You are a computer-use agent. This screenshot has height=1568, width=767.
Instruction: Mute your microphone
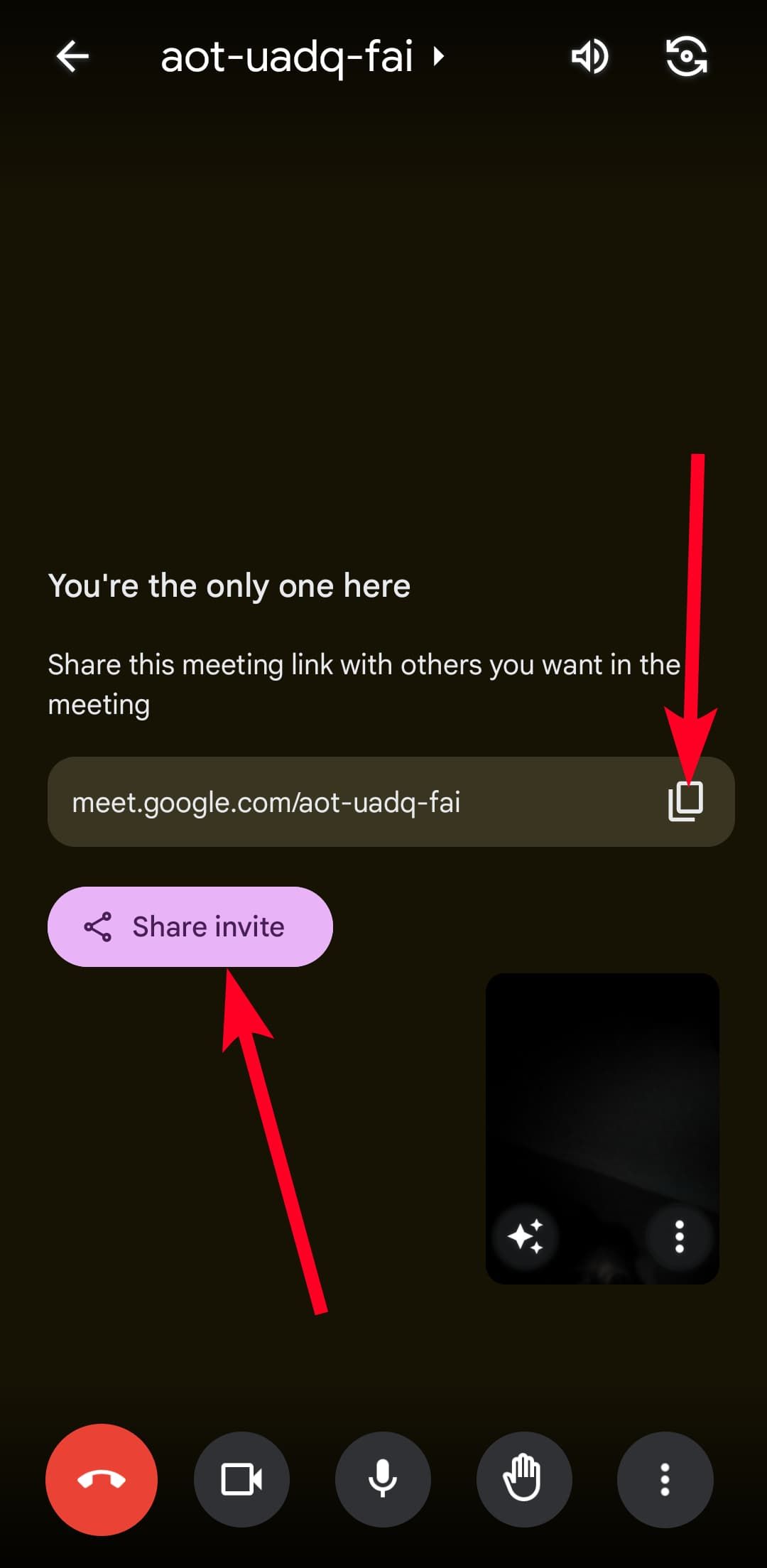(x=383, y=1480)
